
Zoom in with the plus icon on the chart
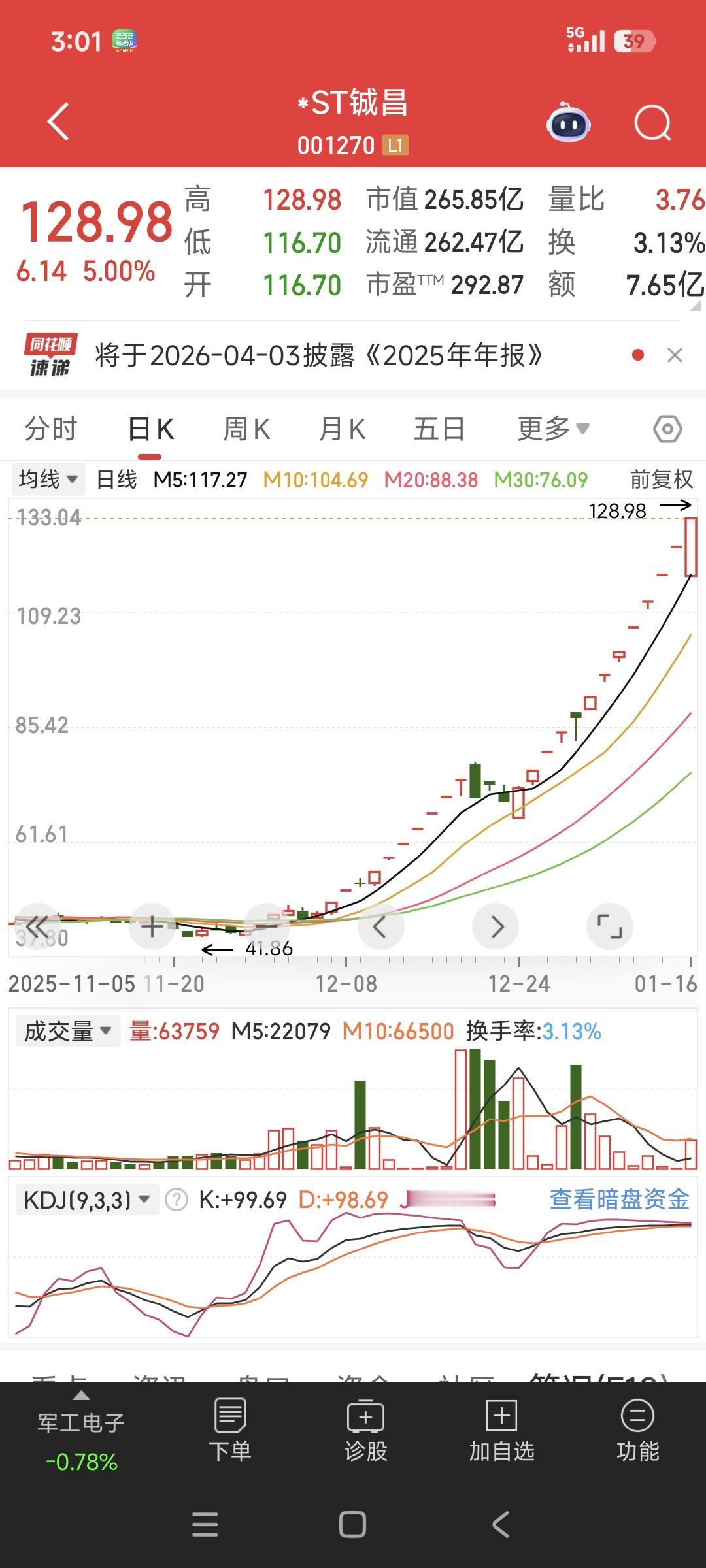coord(152,926)
